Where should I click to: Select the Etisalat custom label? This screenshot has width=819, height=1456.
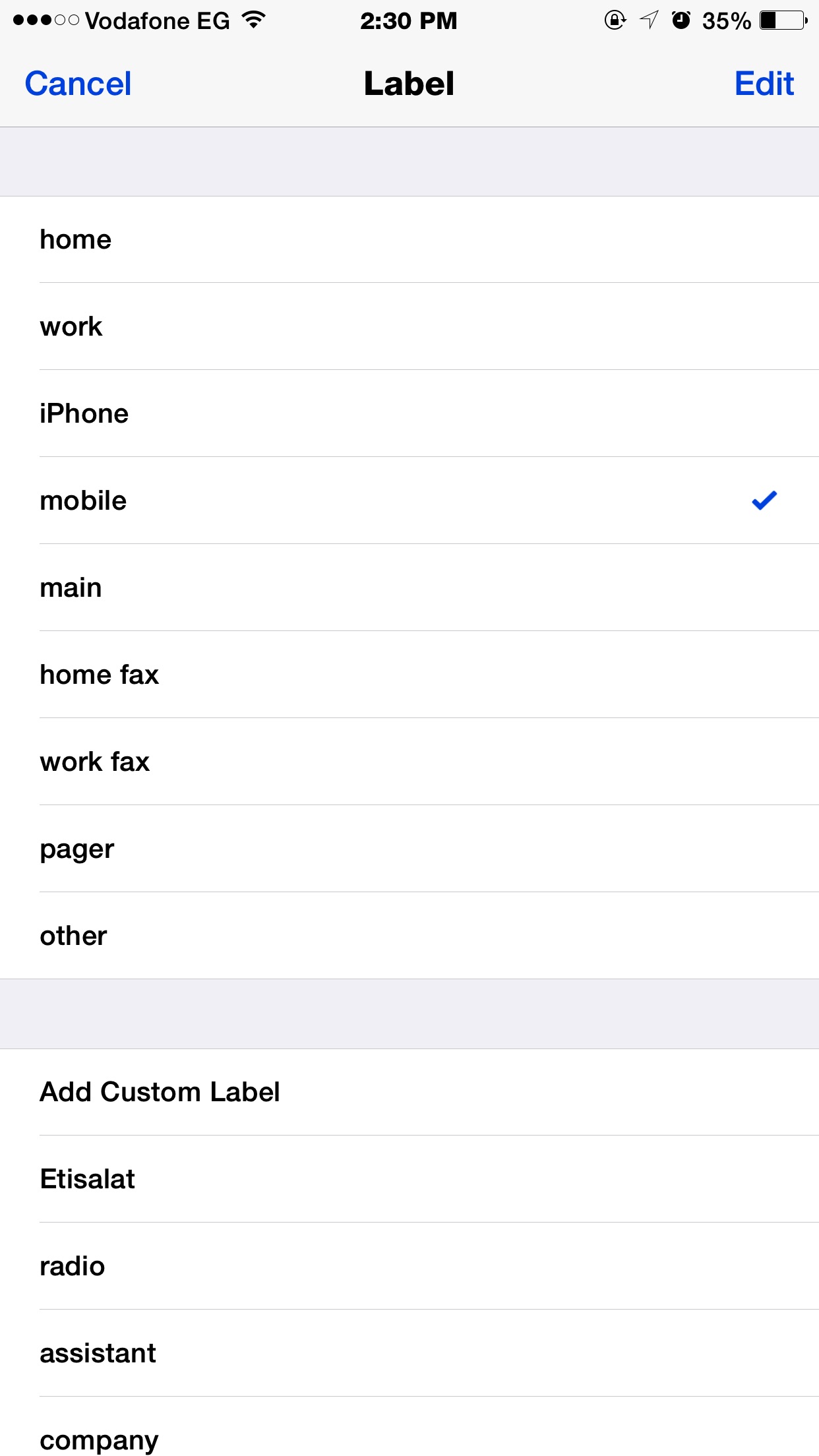(x=409, y=1179)
